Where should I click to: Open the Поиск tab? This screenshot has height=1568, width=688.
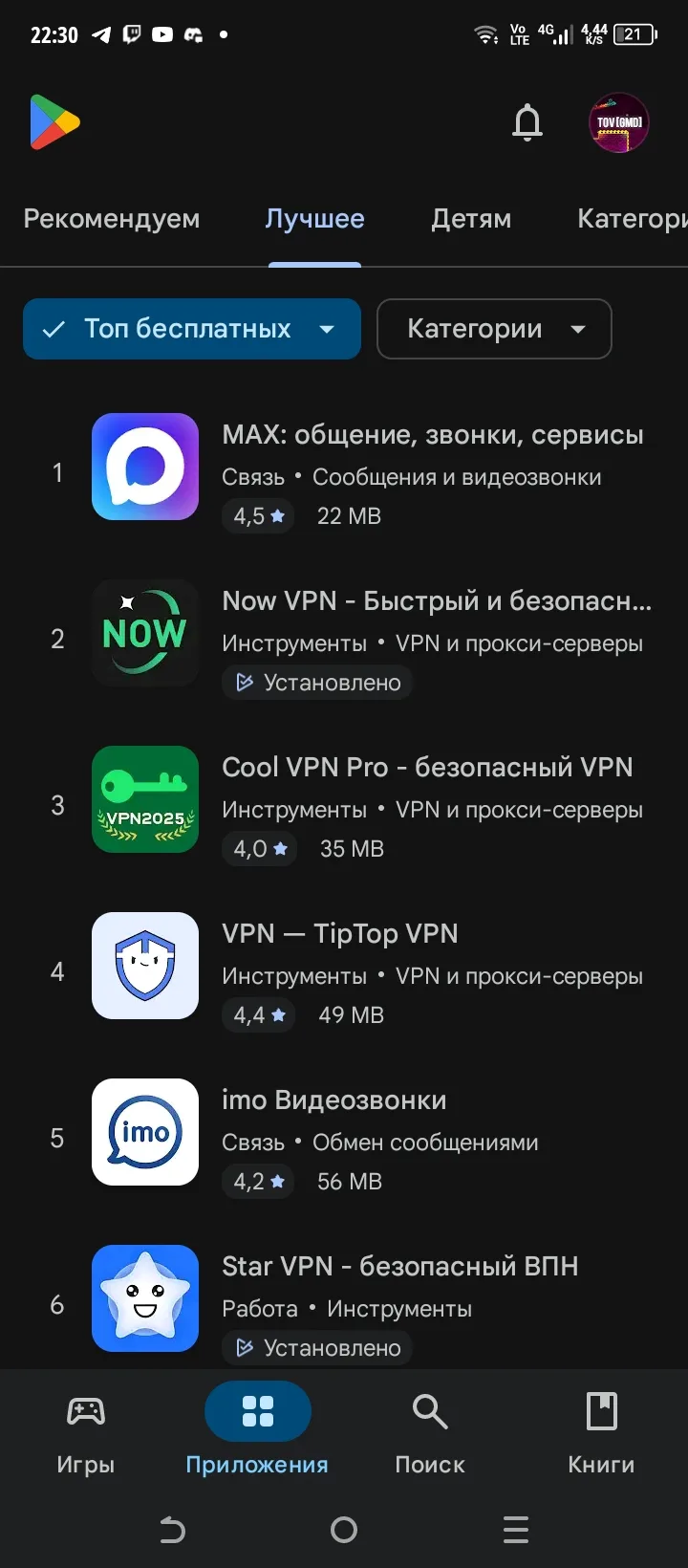click(x=430, y=1430)
